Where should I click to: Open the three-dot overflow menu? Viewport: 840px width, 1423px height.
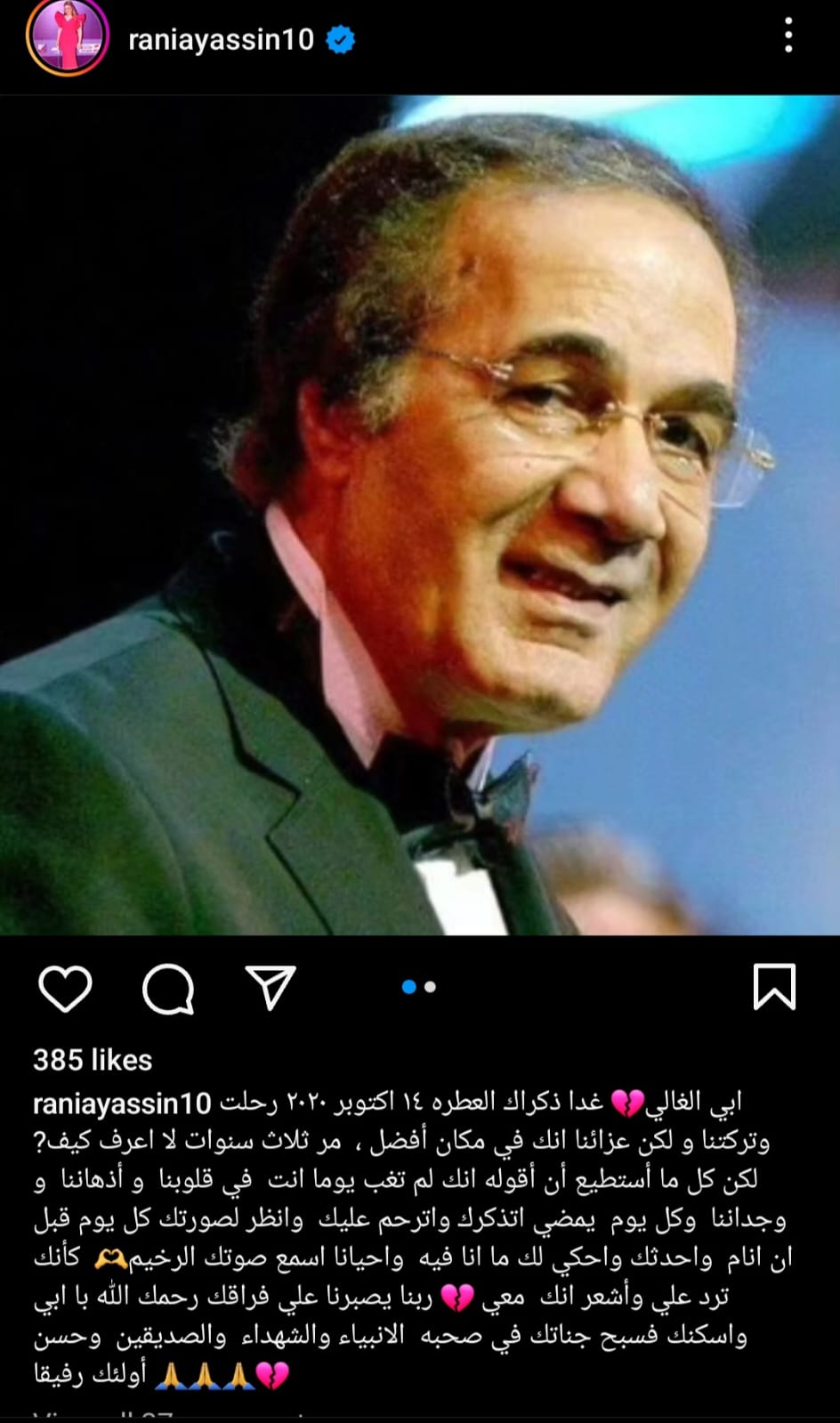point(787,37)
